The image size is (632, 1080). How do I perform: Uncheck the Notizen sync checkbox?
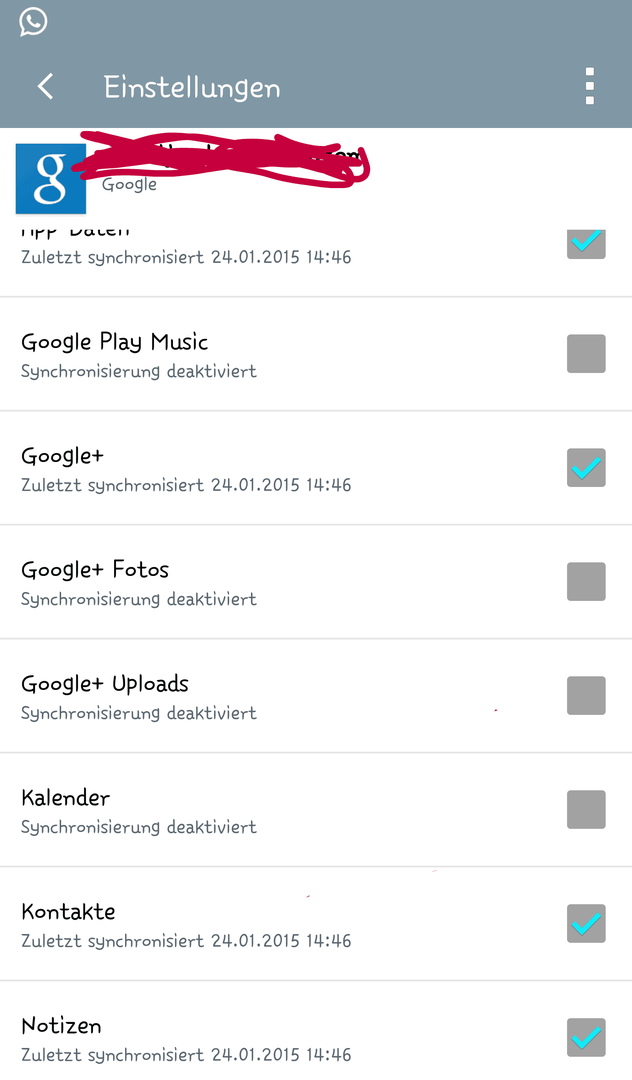pyautogui.click(x=586, y=1037)
